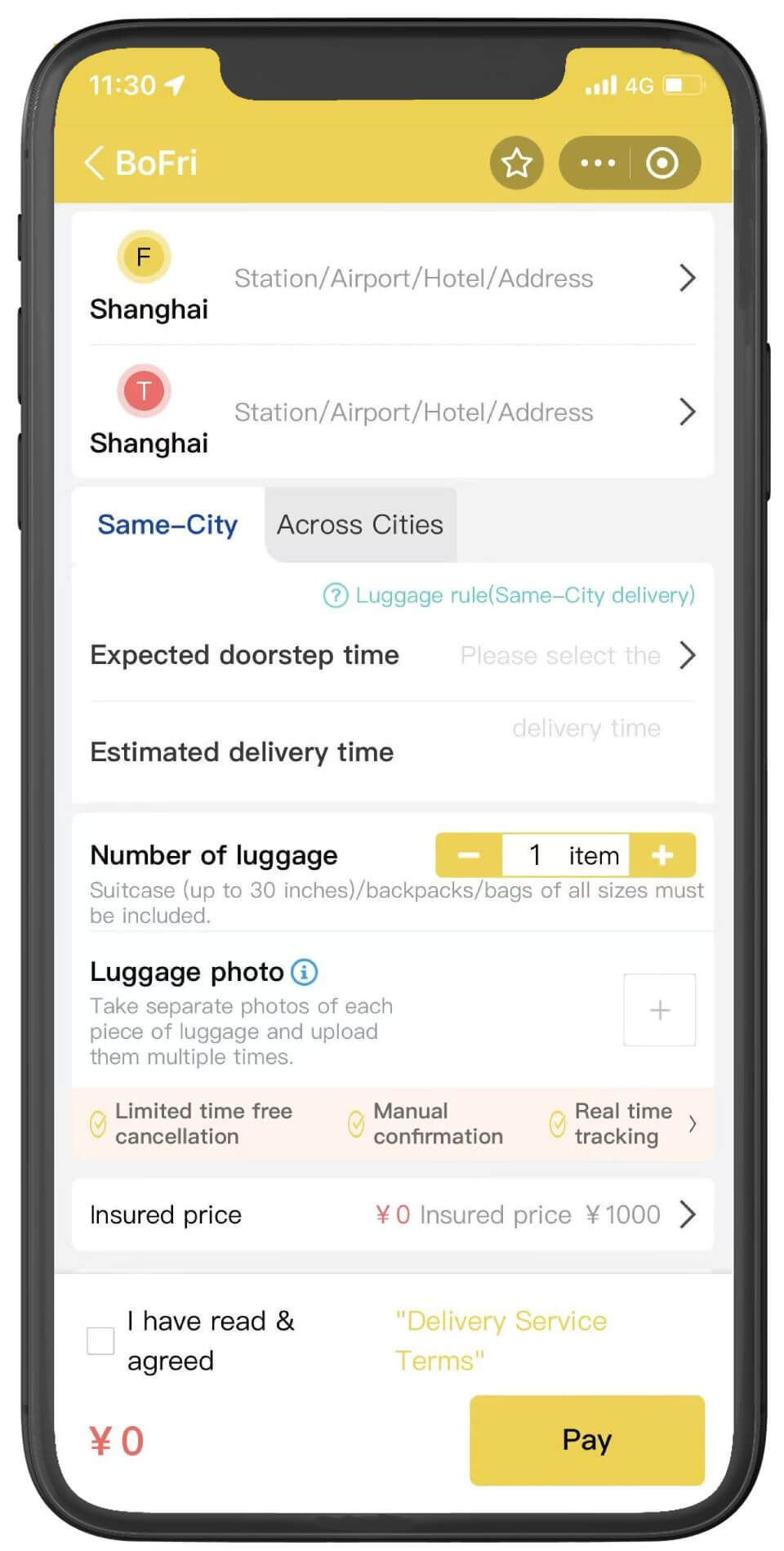Viewport: 784px width, 1551px height.
Task: Close the mini program with the circle icon
Action: pos(661,163)
